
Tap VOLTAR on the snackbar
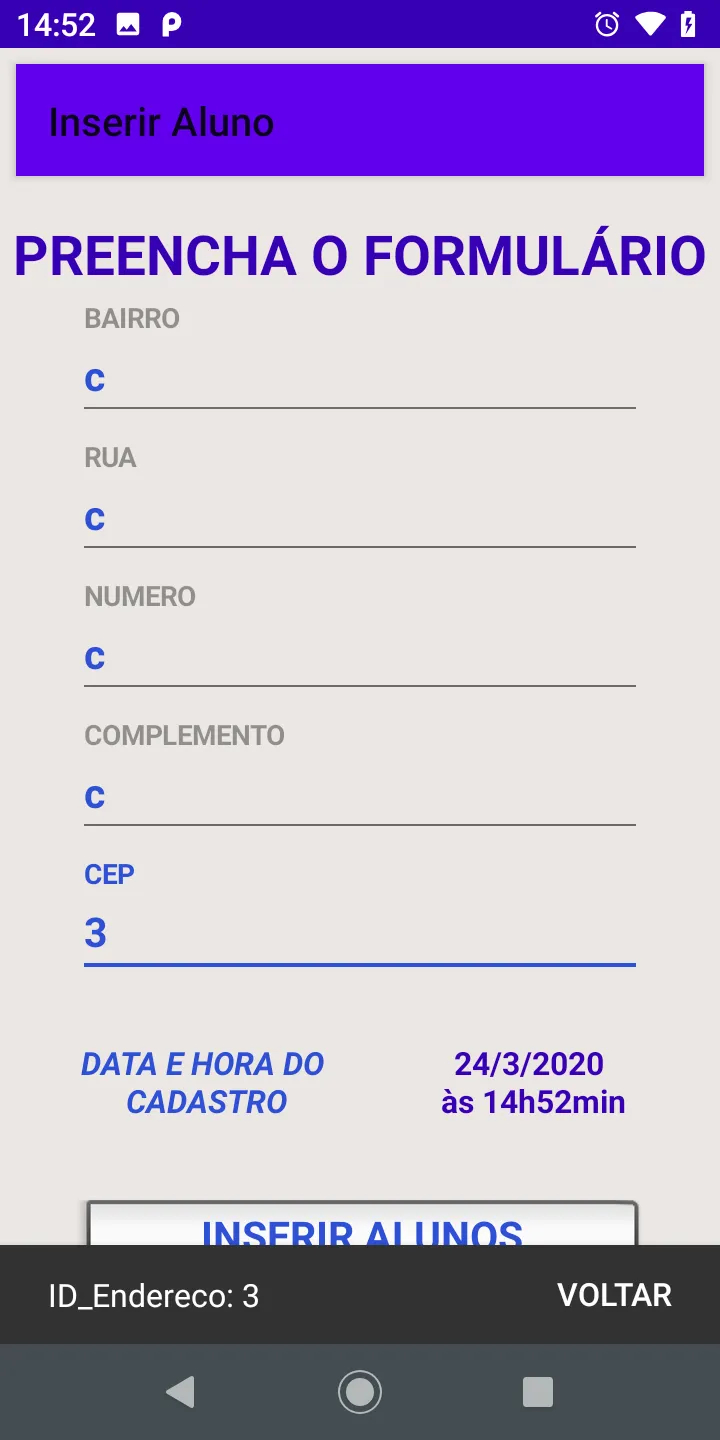point(615,1295)
